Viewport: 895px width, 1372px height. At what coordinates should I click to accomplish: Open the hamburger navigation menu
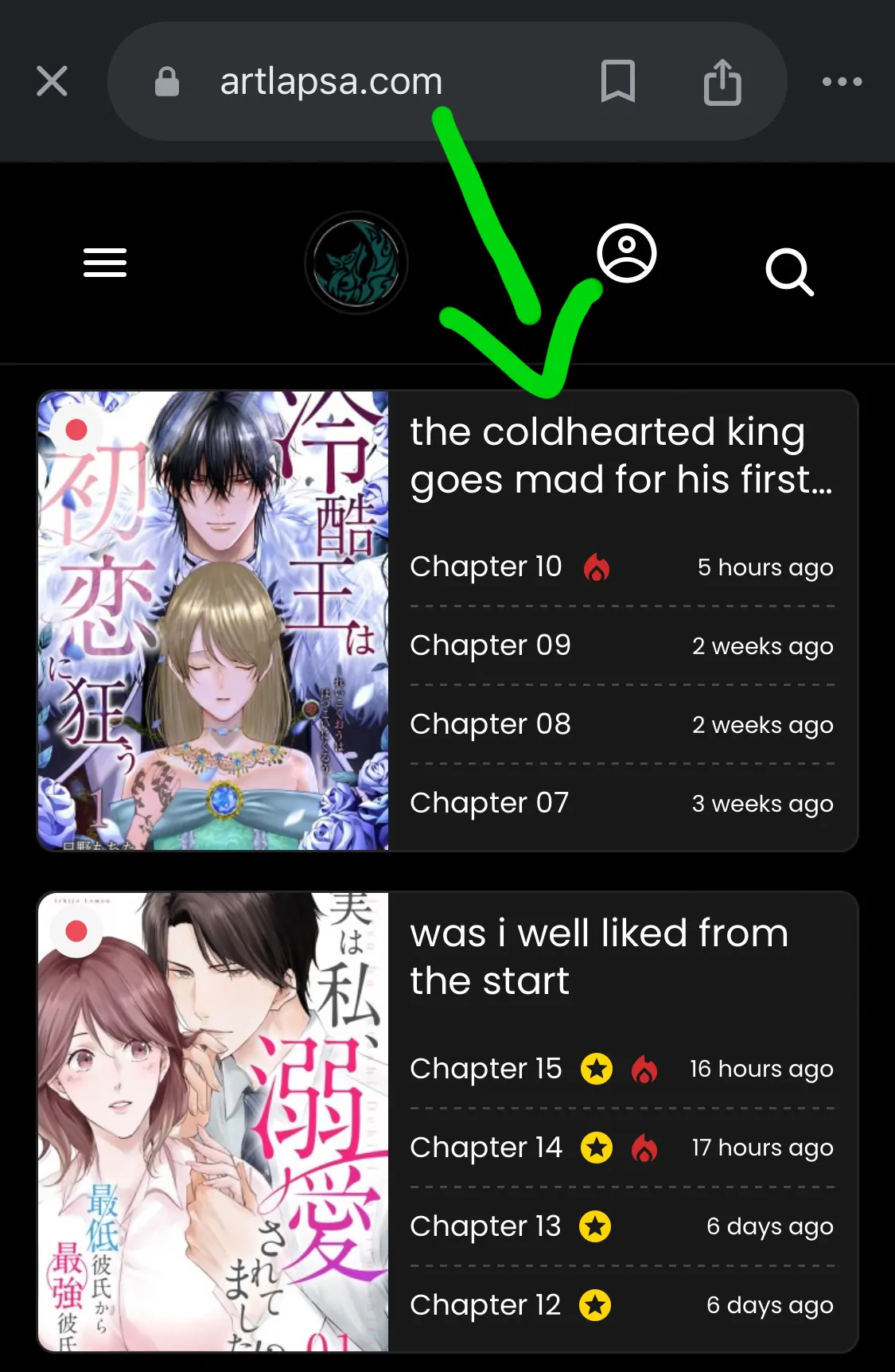click(105, 263)
